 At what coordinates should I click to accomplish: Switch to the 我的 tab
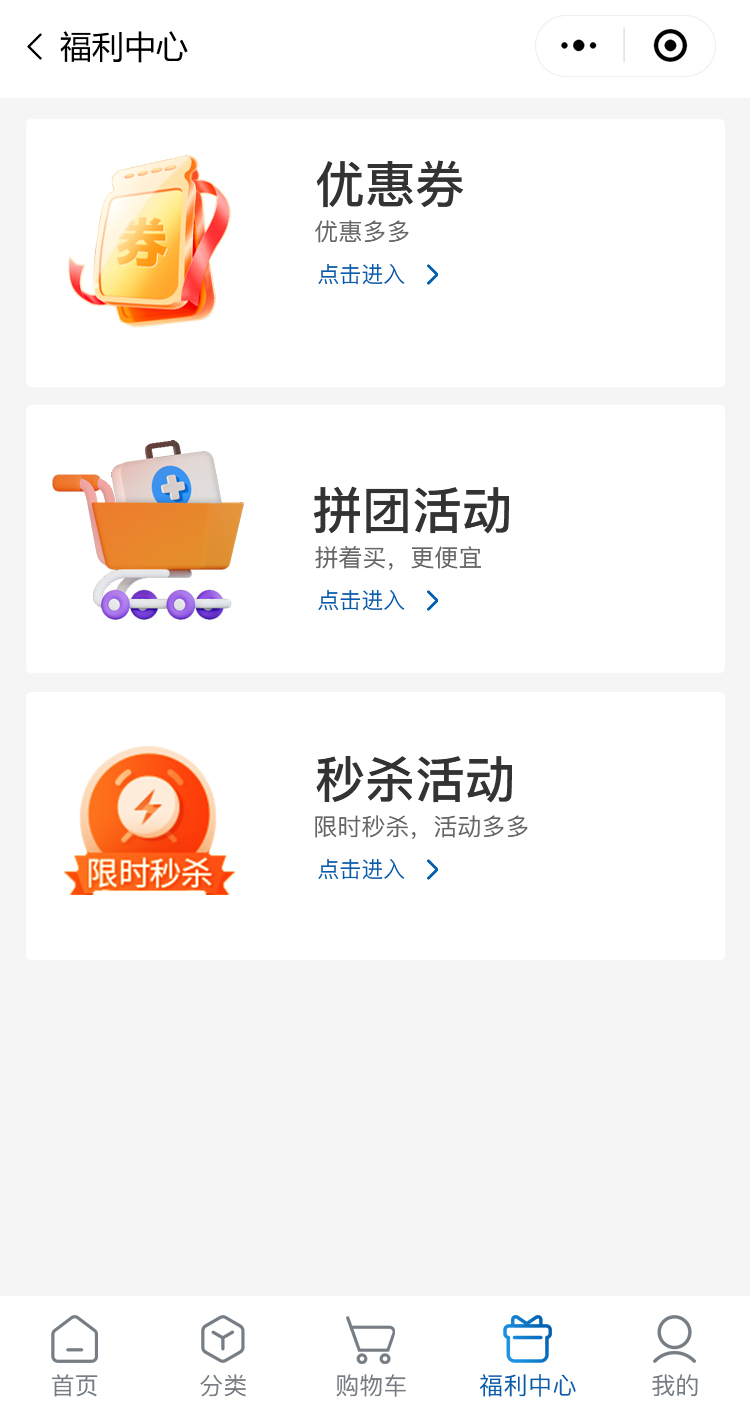[x=675, y=1356]
